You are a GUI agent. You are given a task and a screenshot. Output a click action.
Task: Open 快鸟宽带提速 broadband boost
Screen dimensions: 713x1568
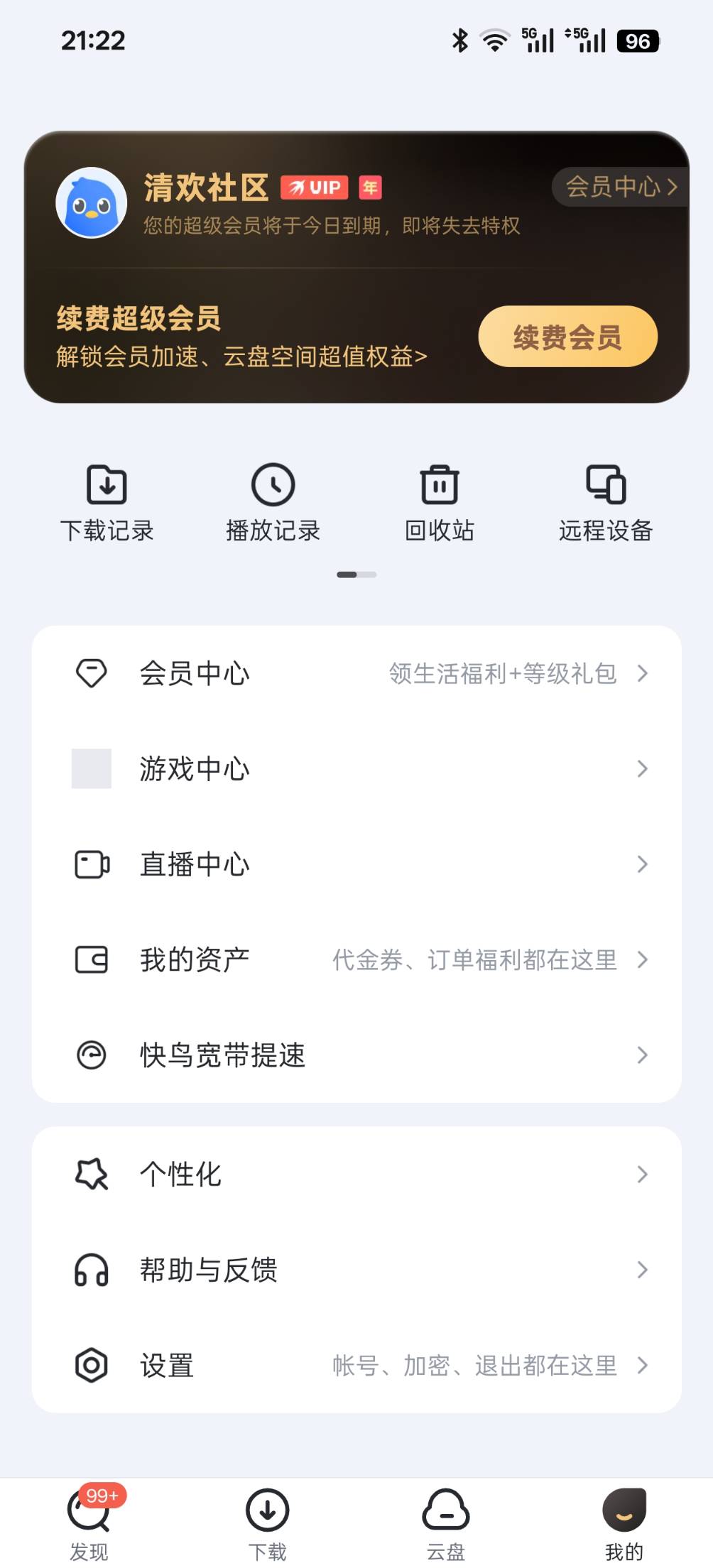coord(356,1055)
